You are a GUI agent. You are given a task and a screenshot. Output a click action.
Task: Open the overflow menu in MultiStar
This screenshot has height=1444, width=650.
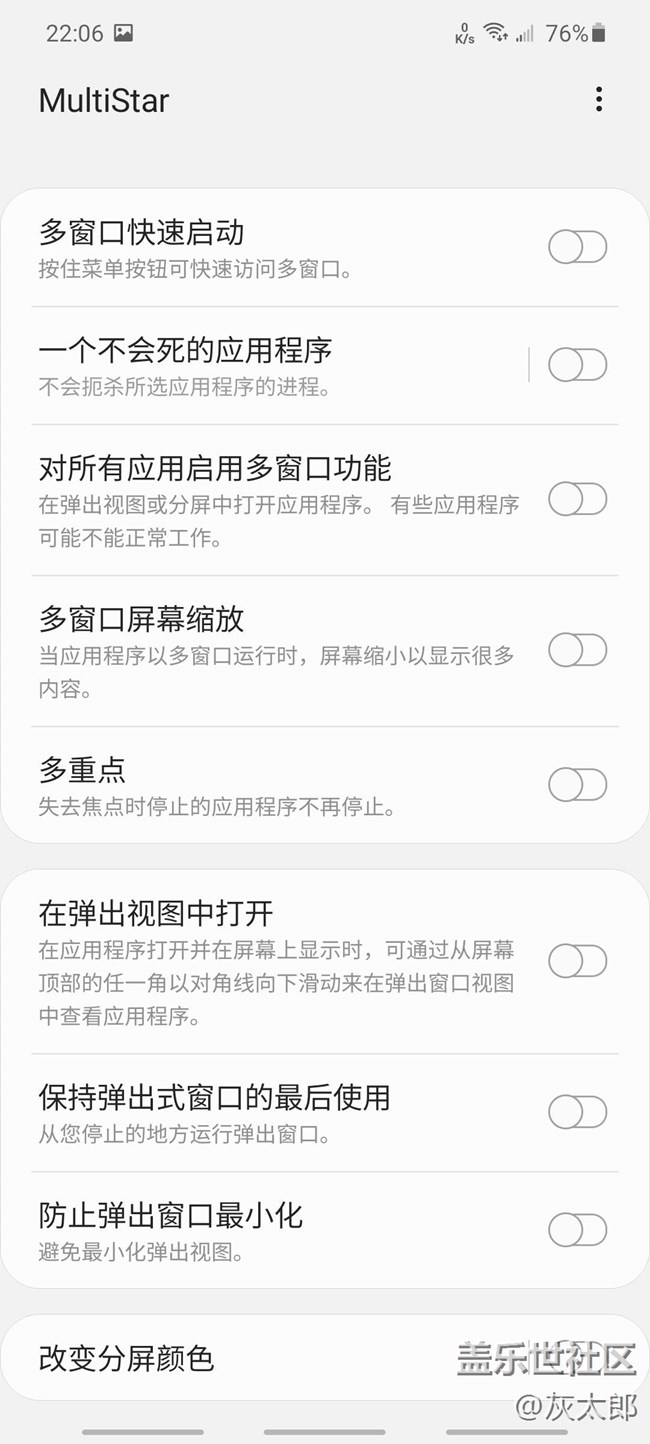tap(598, 99)
